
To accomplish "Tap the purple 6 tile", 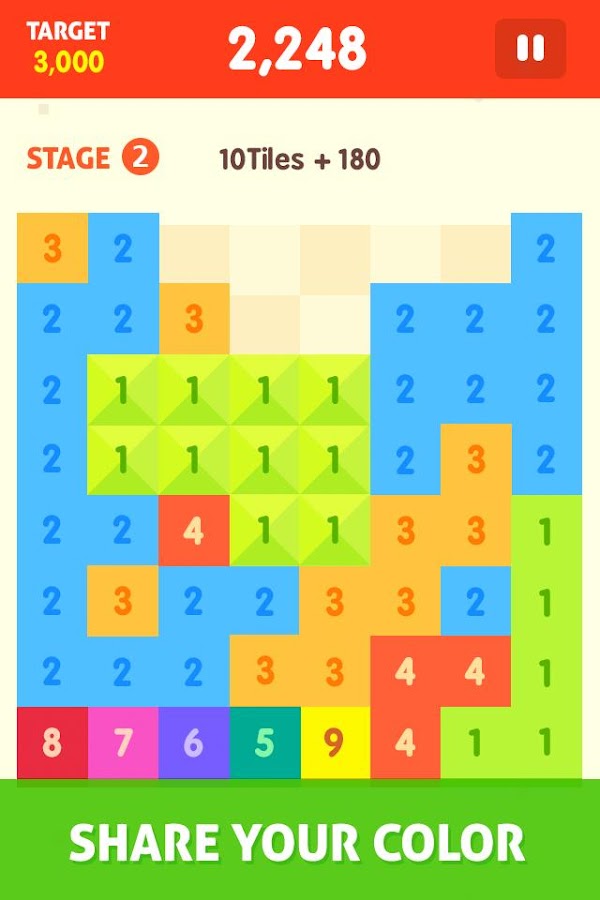I will tap(193, 743).
